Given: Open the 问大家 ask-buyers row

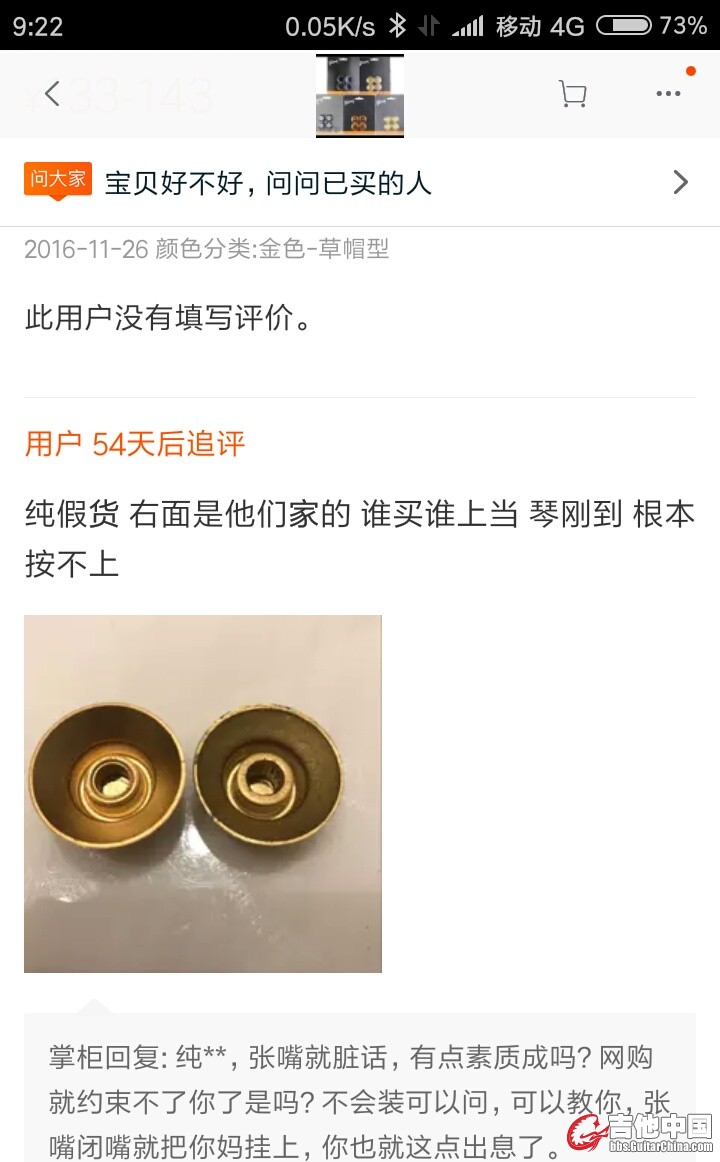Looking at the screenshot, I should coord(360,182).
